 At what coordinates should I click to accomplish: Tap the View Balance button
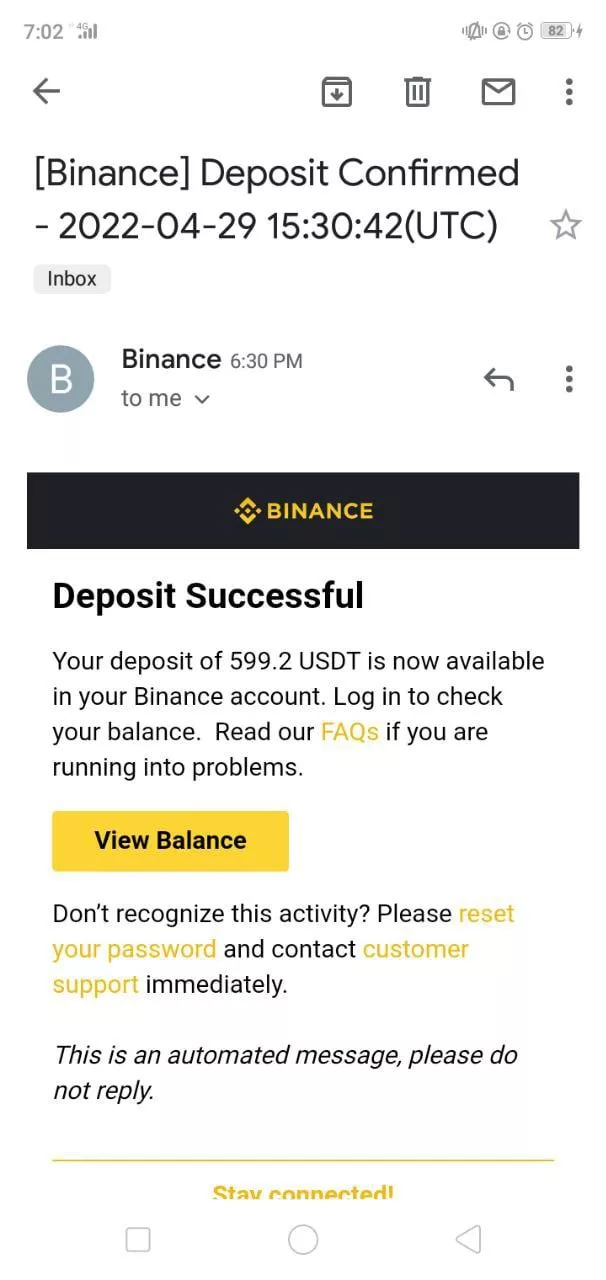point(170,841)
